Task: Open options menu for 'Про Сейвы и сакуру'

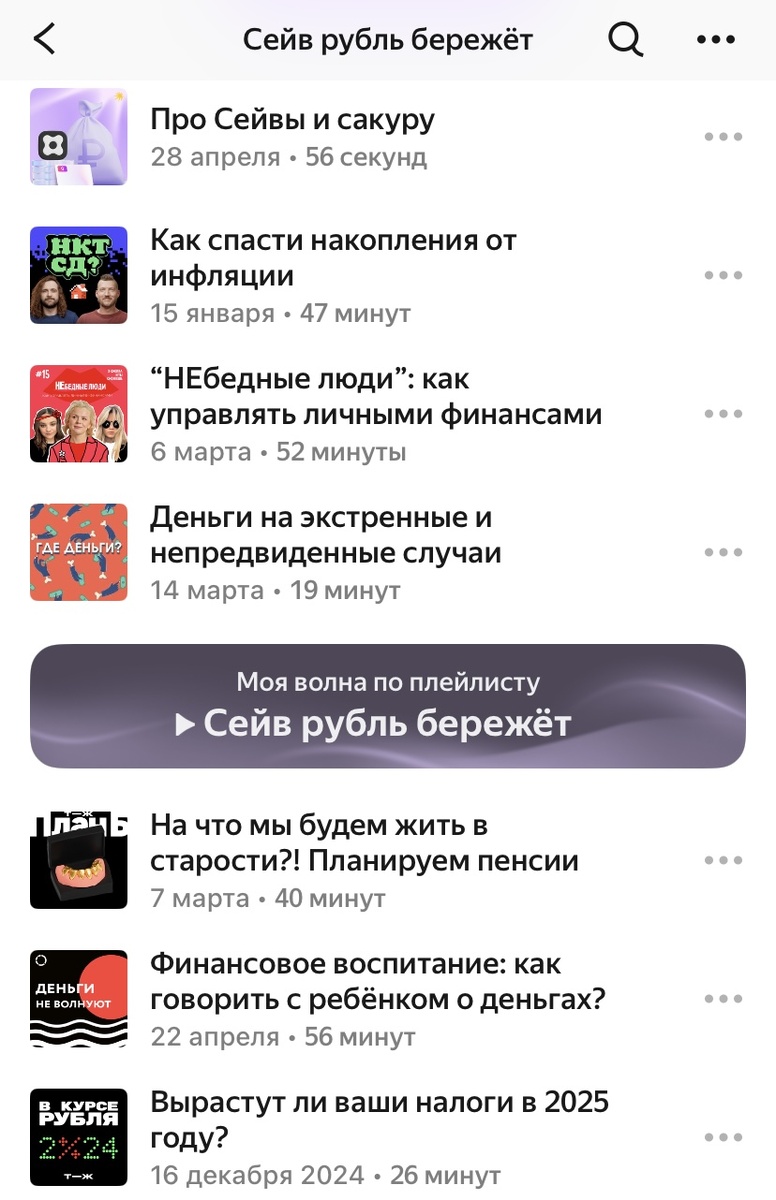Action: pyautogui.click(x=722, y=136)
